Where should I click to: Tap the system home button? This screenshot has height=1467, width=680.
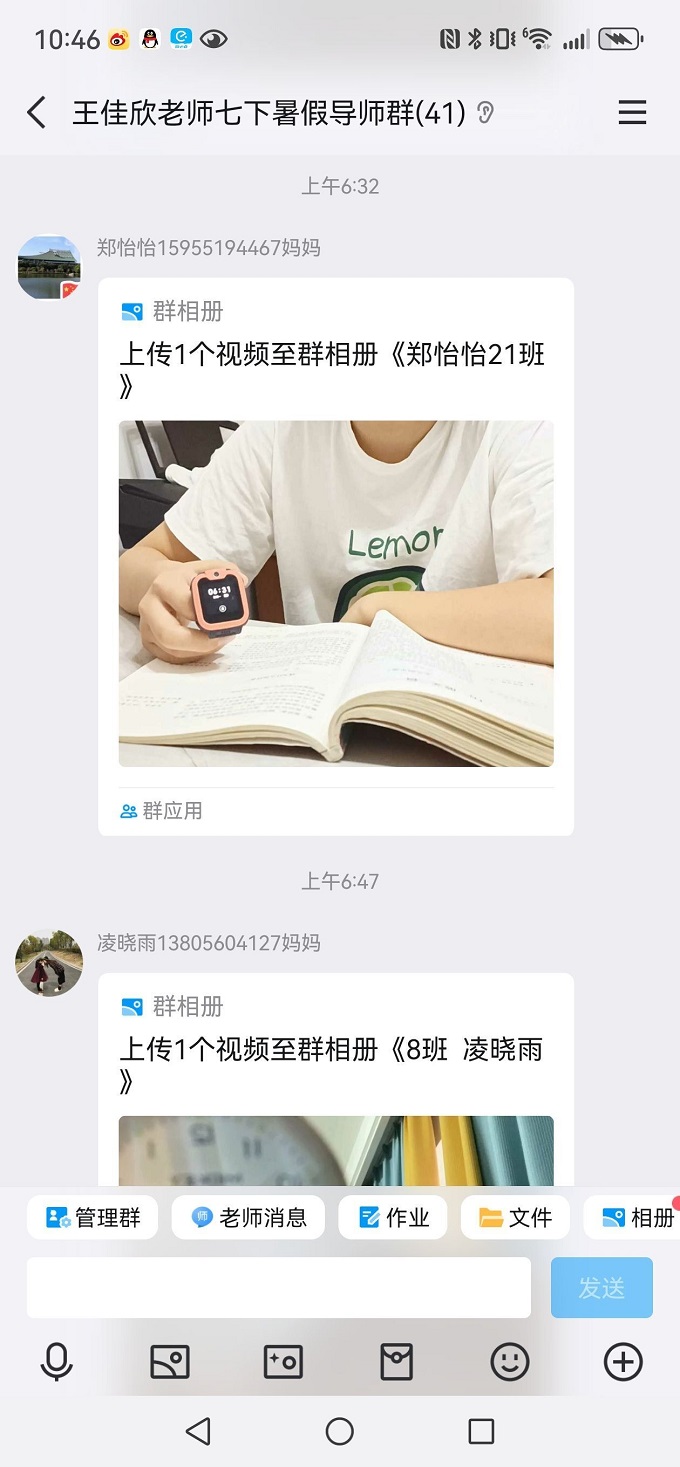pyautogui.click(x=340, y=1431)
